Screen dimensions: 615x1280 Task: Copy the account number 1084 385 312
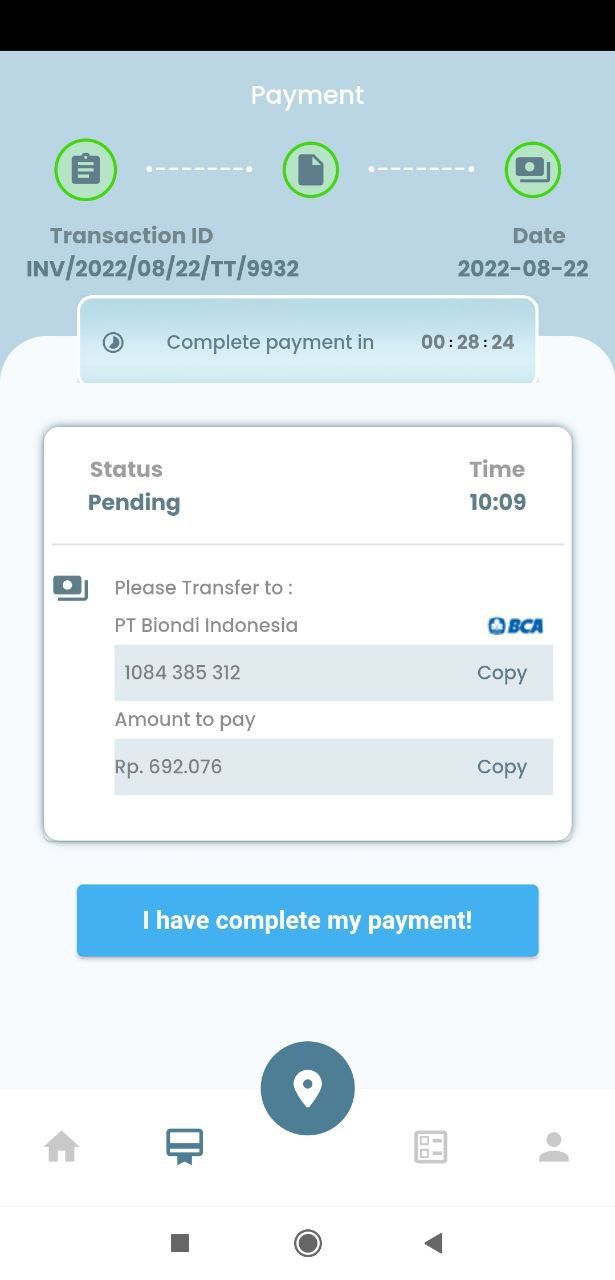click(x=501, y=673)
